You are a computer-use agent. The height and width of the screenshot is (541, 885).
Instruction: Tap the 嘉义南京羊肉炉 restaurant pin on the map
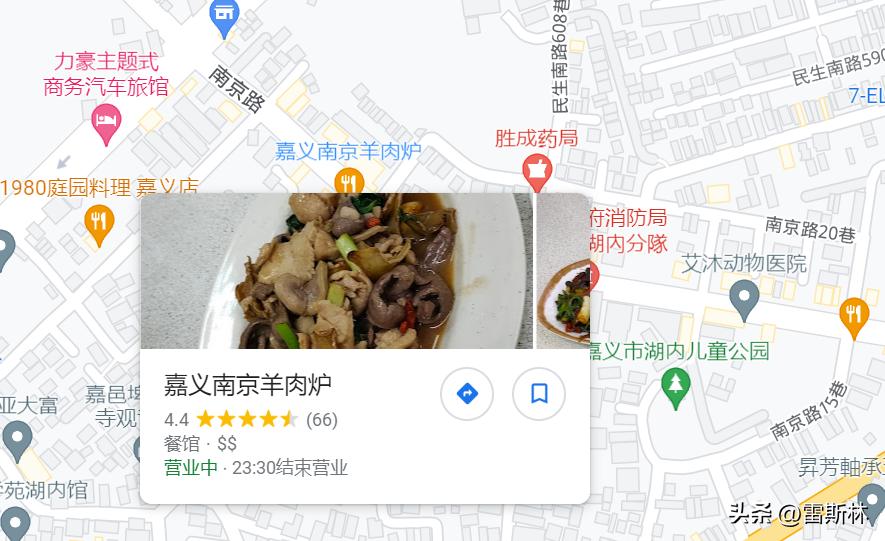point(348,182)
